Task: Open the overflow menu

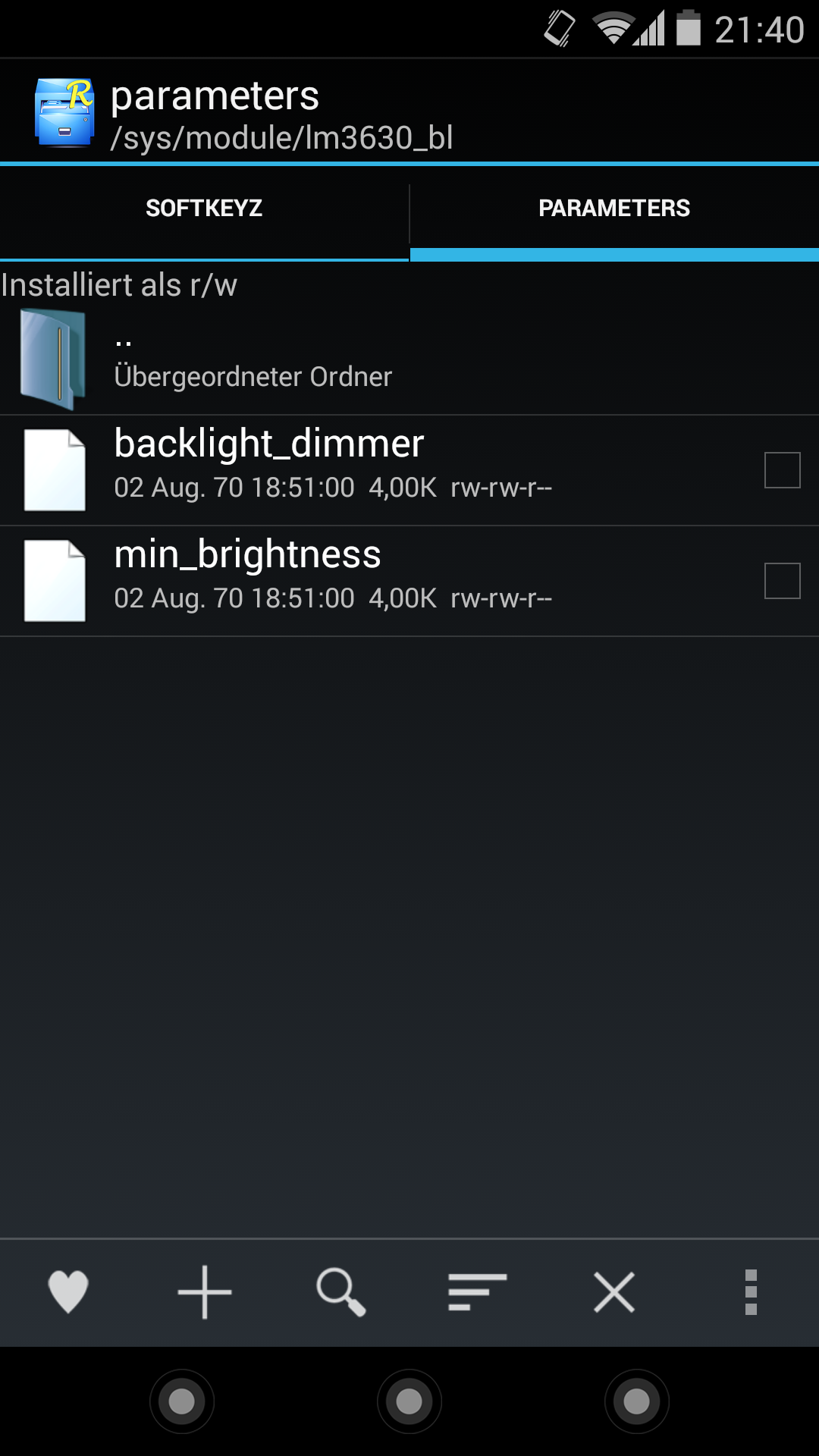Action: (751, 1291)
